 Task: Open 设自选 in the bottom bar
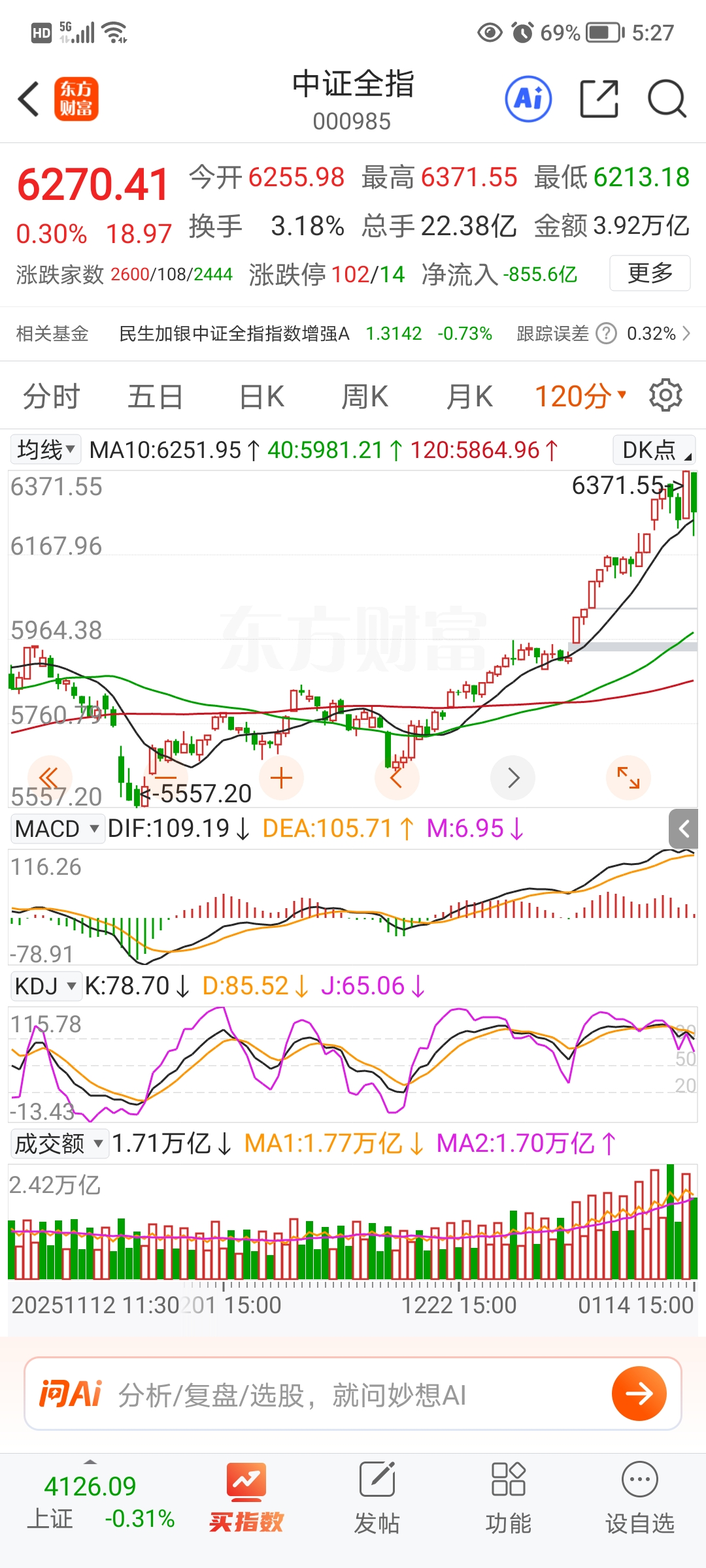[x=639, y=1497]
